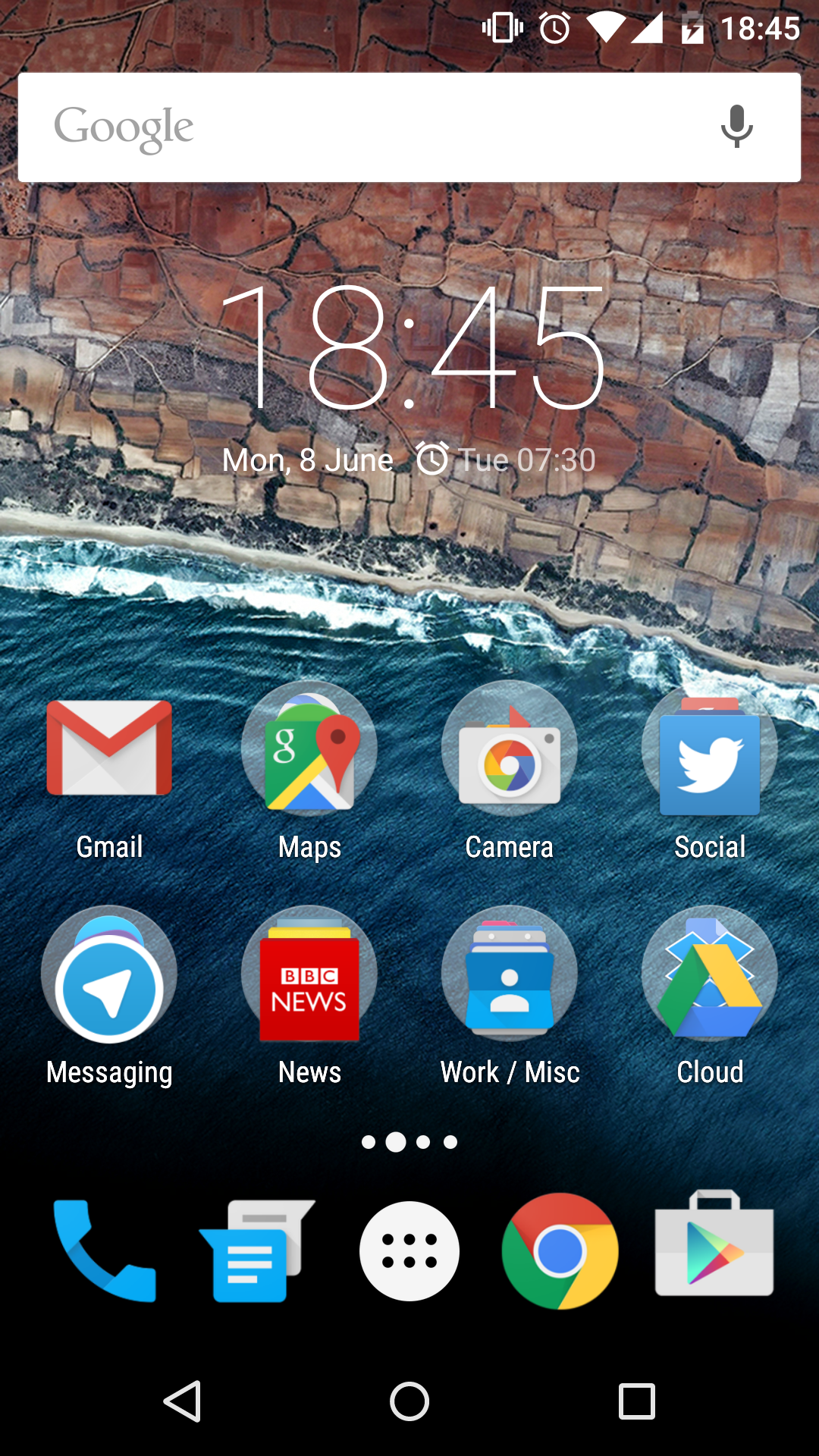Open the app drawer
This screenshot has height=1456, width=819.
pyautogui.click(x=409, y=1251)
